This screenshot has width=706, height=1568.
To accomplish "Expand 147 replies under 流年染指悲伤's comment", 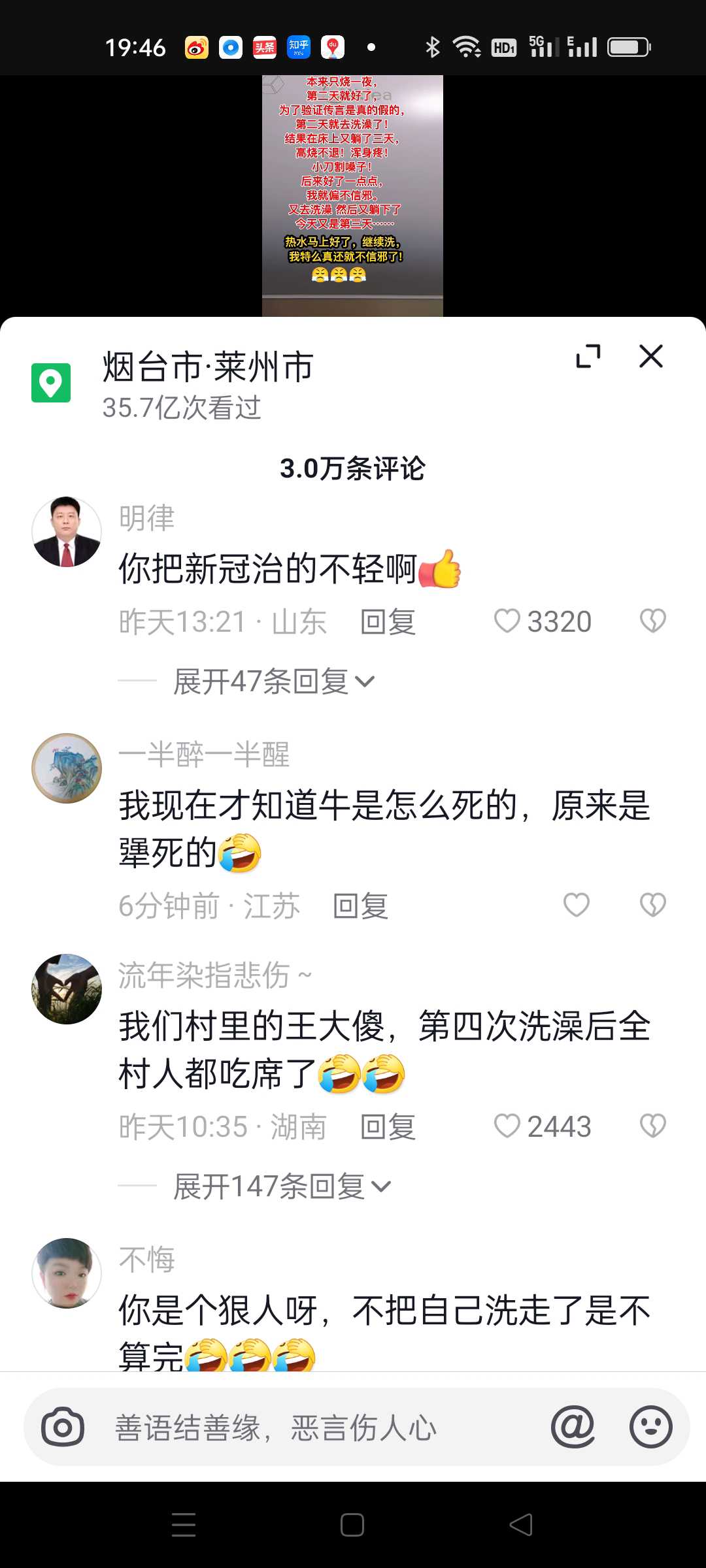I will click(282, 1186).
